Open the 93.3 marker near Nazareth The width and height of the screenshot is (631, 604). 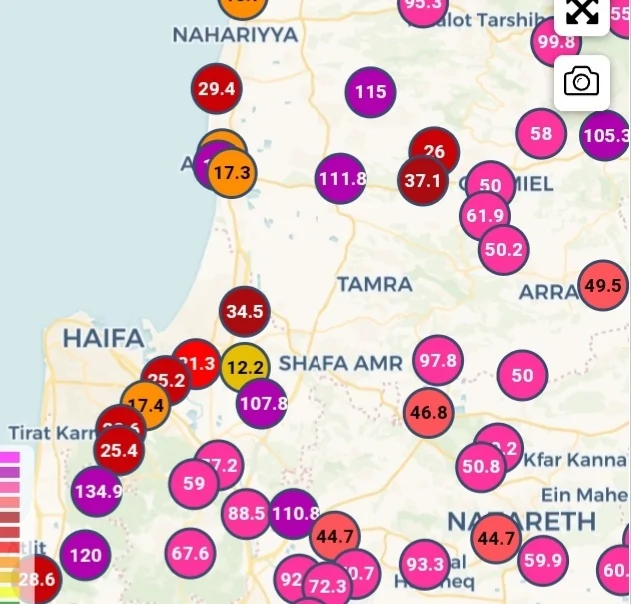(x=425, y=565)
